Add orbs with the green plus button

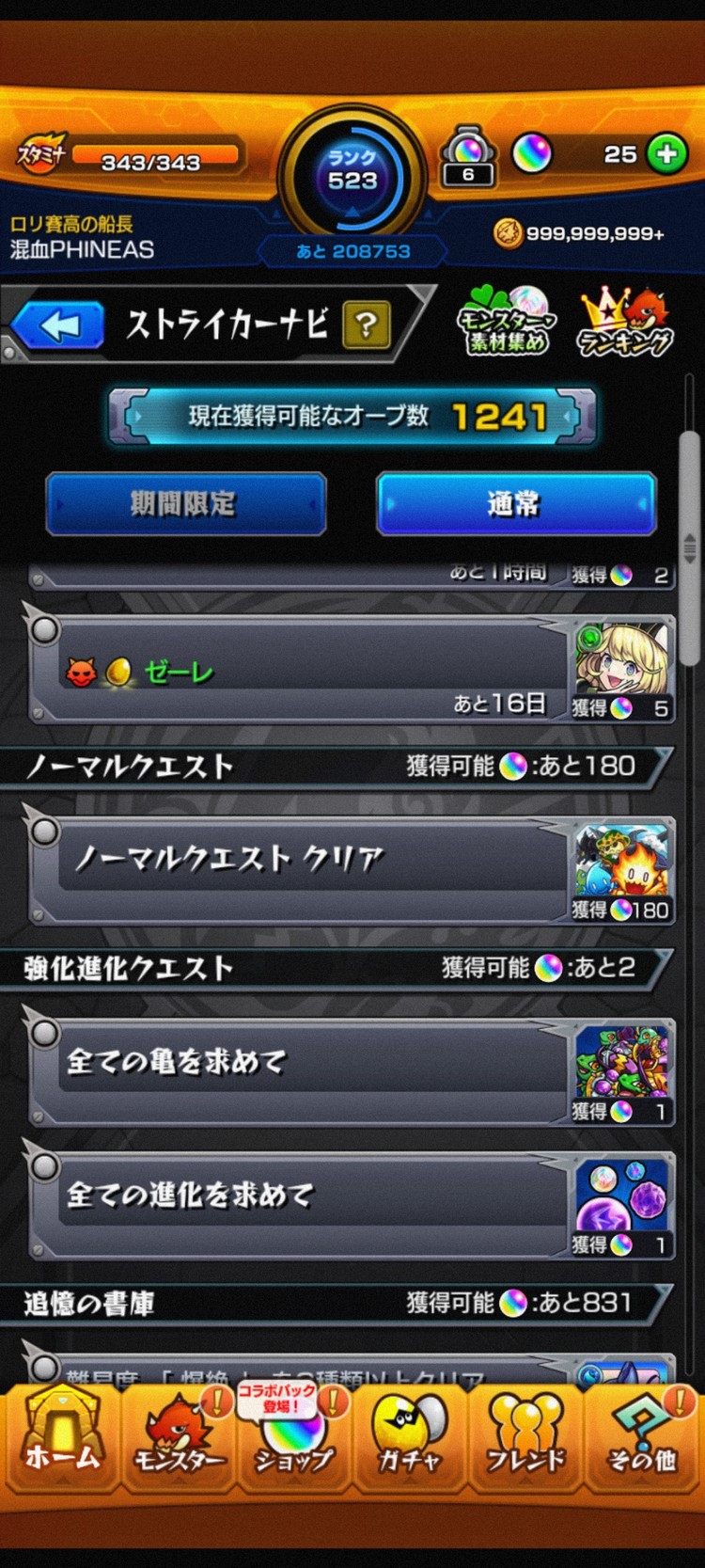pyautogui.click(x=666, y=153)
